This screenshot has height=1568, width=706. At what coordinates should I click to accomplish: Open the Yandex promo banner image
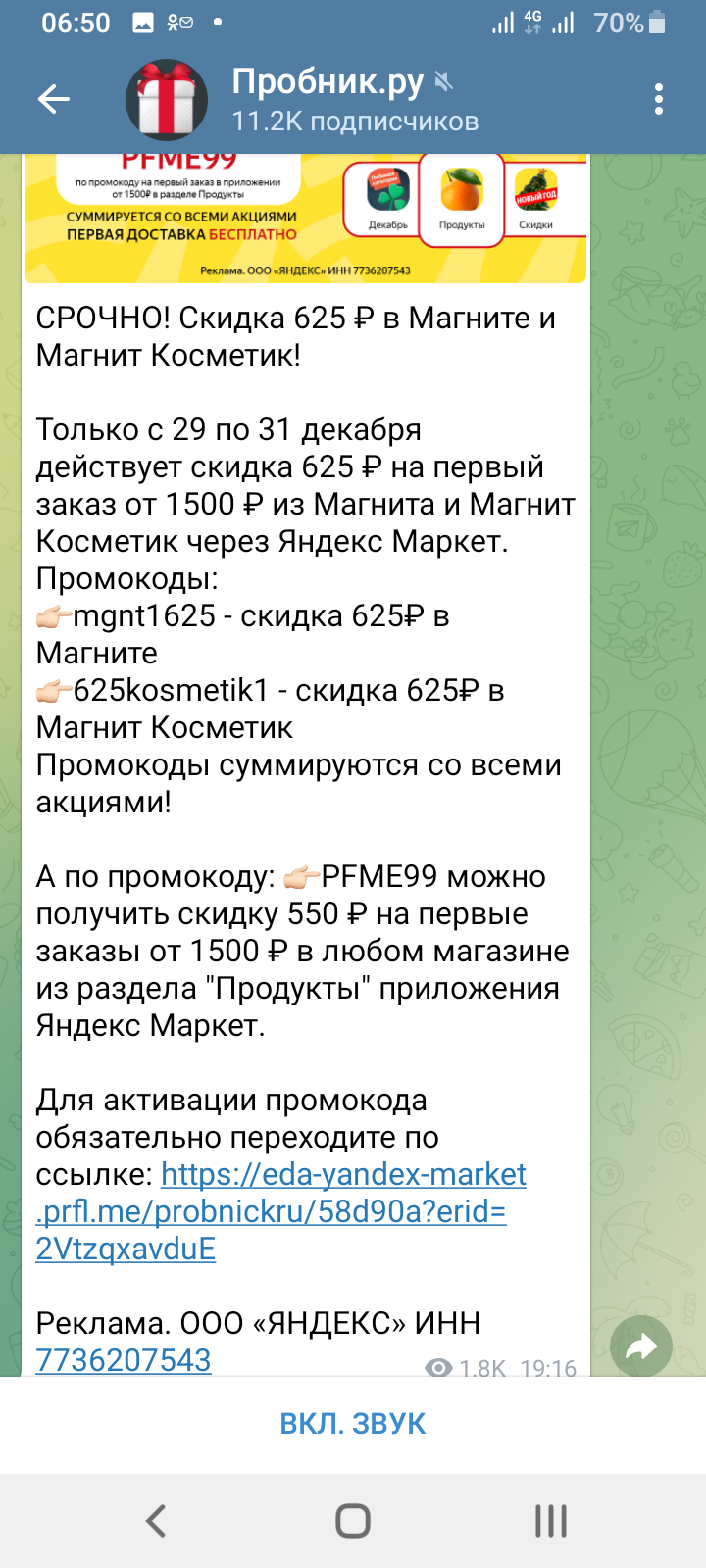[305, 220]
